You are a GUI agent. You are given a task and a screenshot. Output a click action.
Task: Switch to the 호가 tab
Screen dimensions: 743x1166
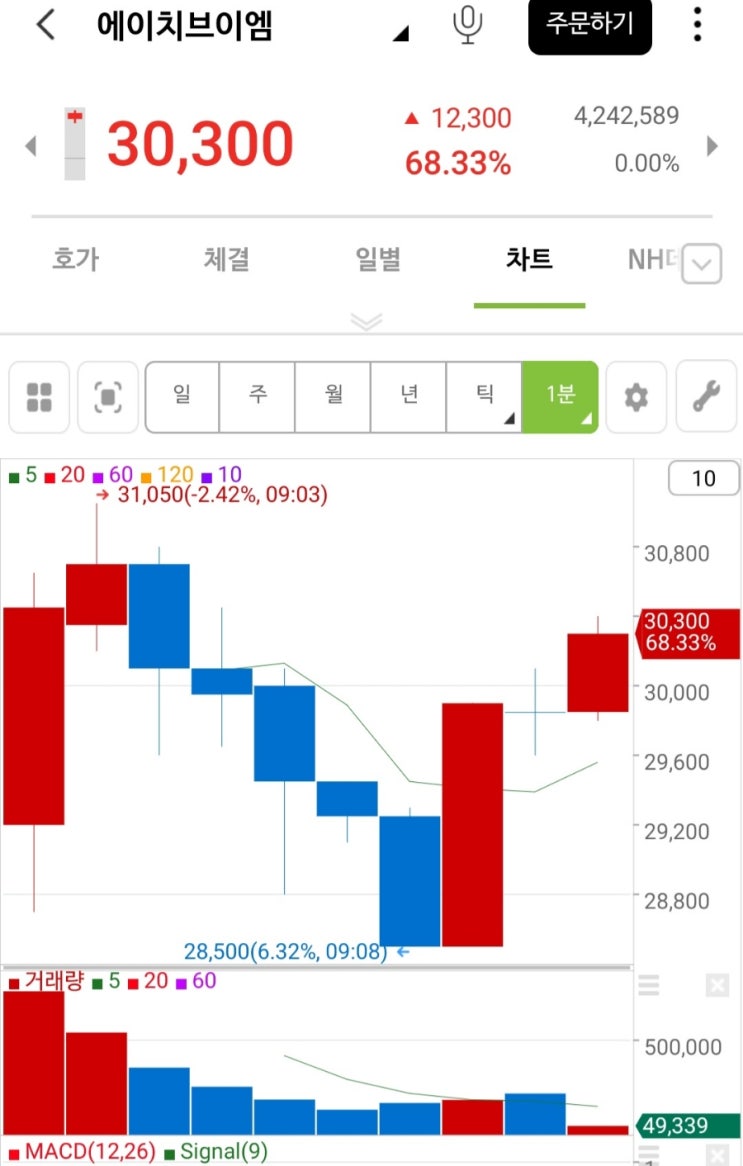click(76, 260)
